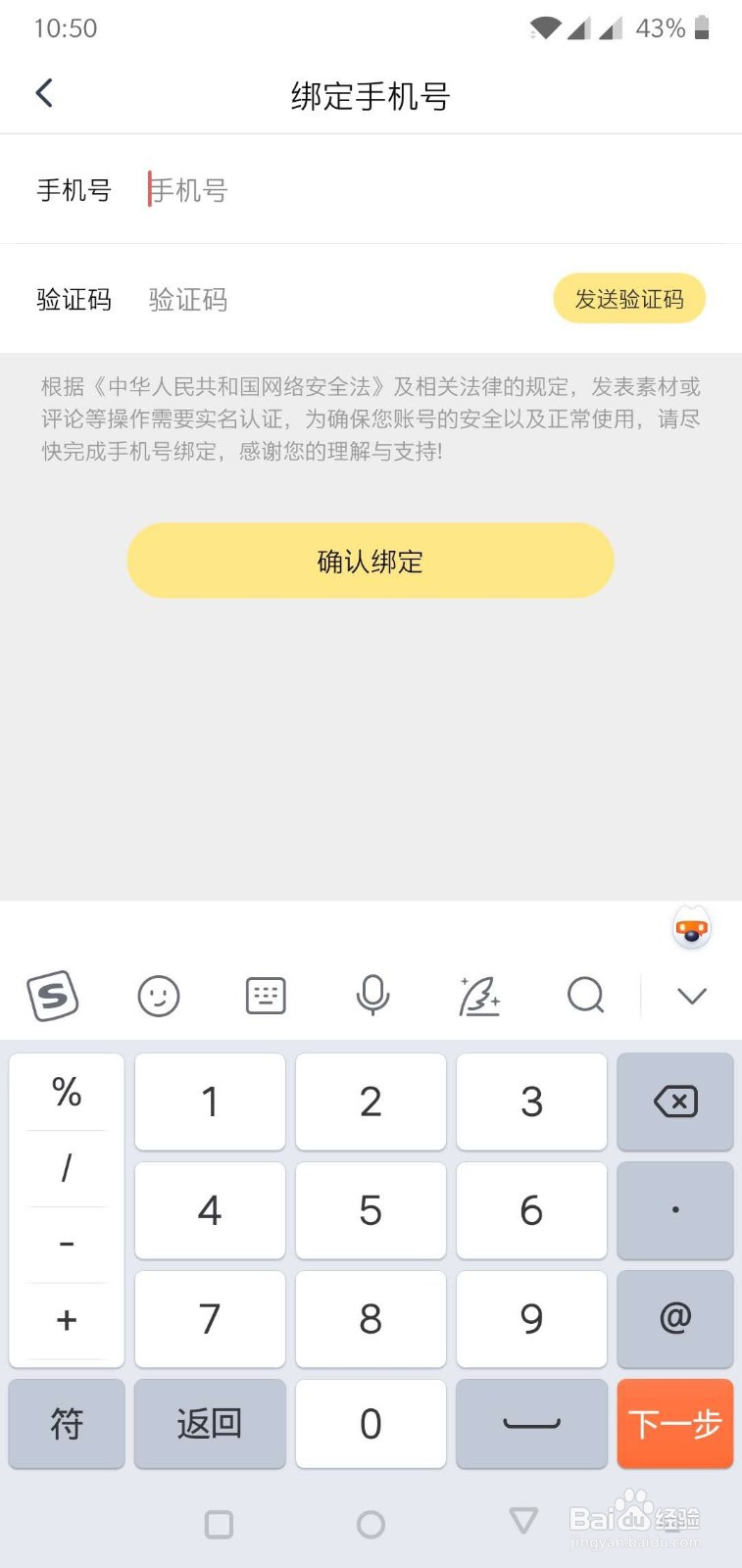The height and width of the screenshot is (1568, 742).
Task: Go back from the bind phone page
Action: tap(44, 94)
